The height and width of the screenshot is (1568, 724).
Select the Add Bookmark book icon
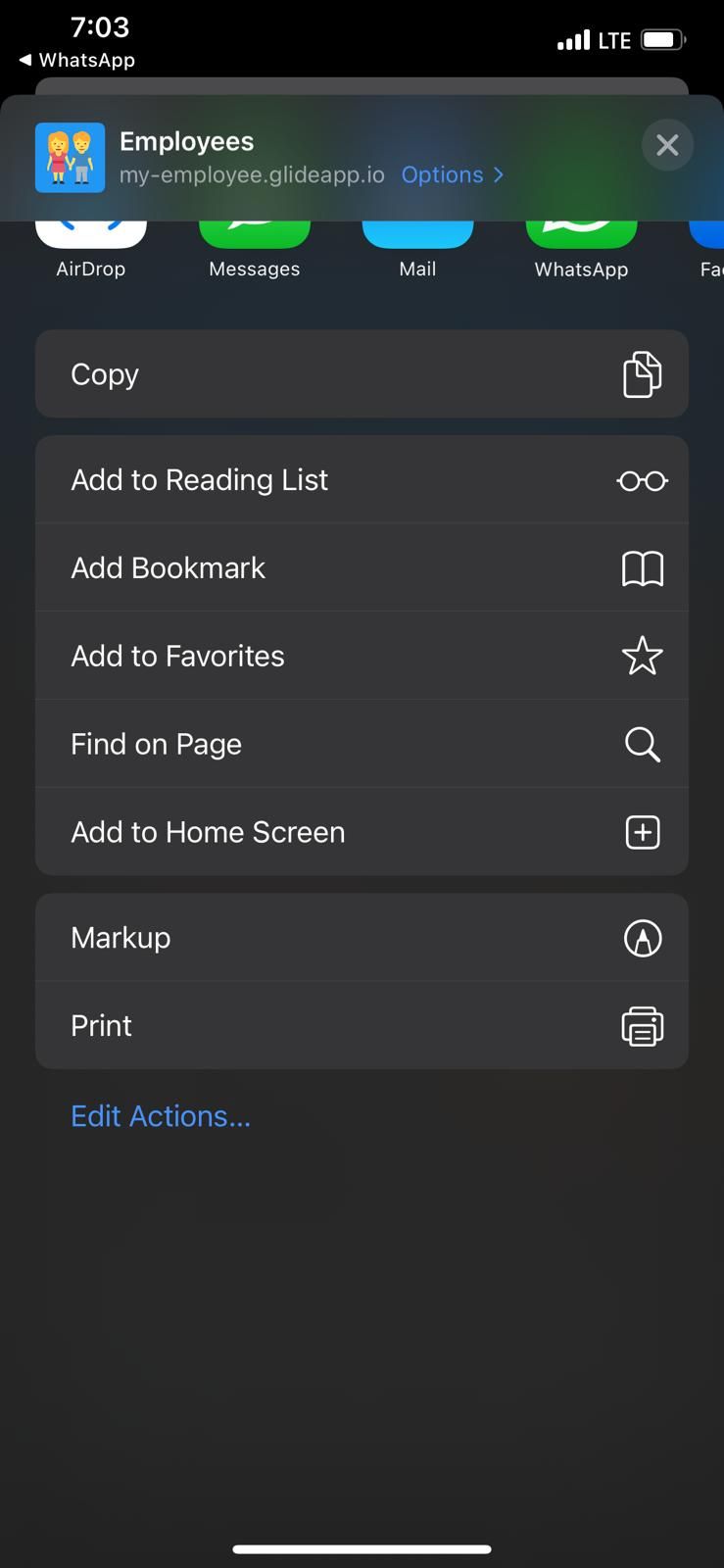tap(642, 567)
